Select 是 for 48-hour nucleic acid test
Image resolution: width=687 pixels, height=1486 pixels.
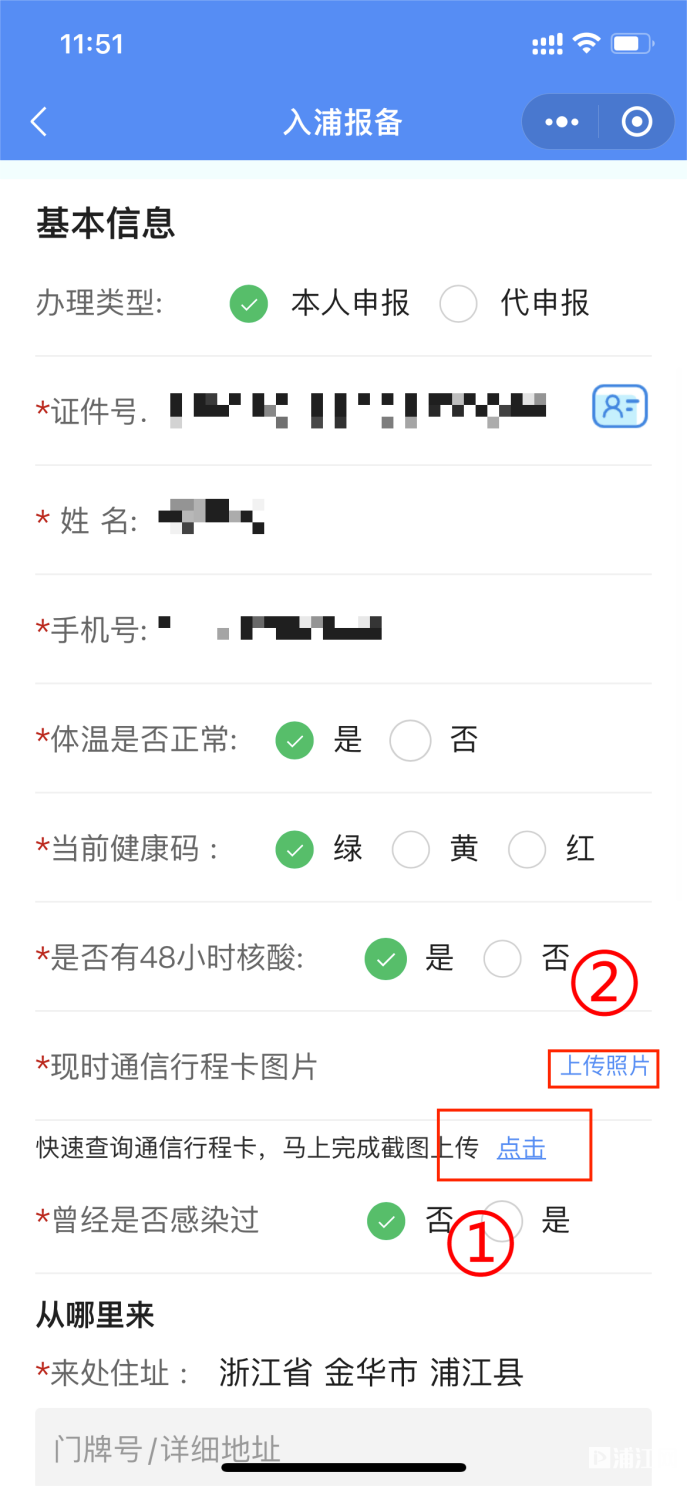click(x=386, y=959)
